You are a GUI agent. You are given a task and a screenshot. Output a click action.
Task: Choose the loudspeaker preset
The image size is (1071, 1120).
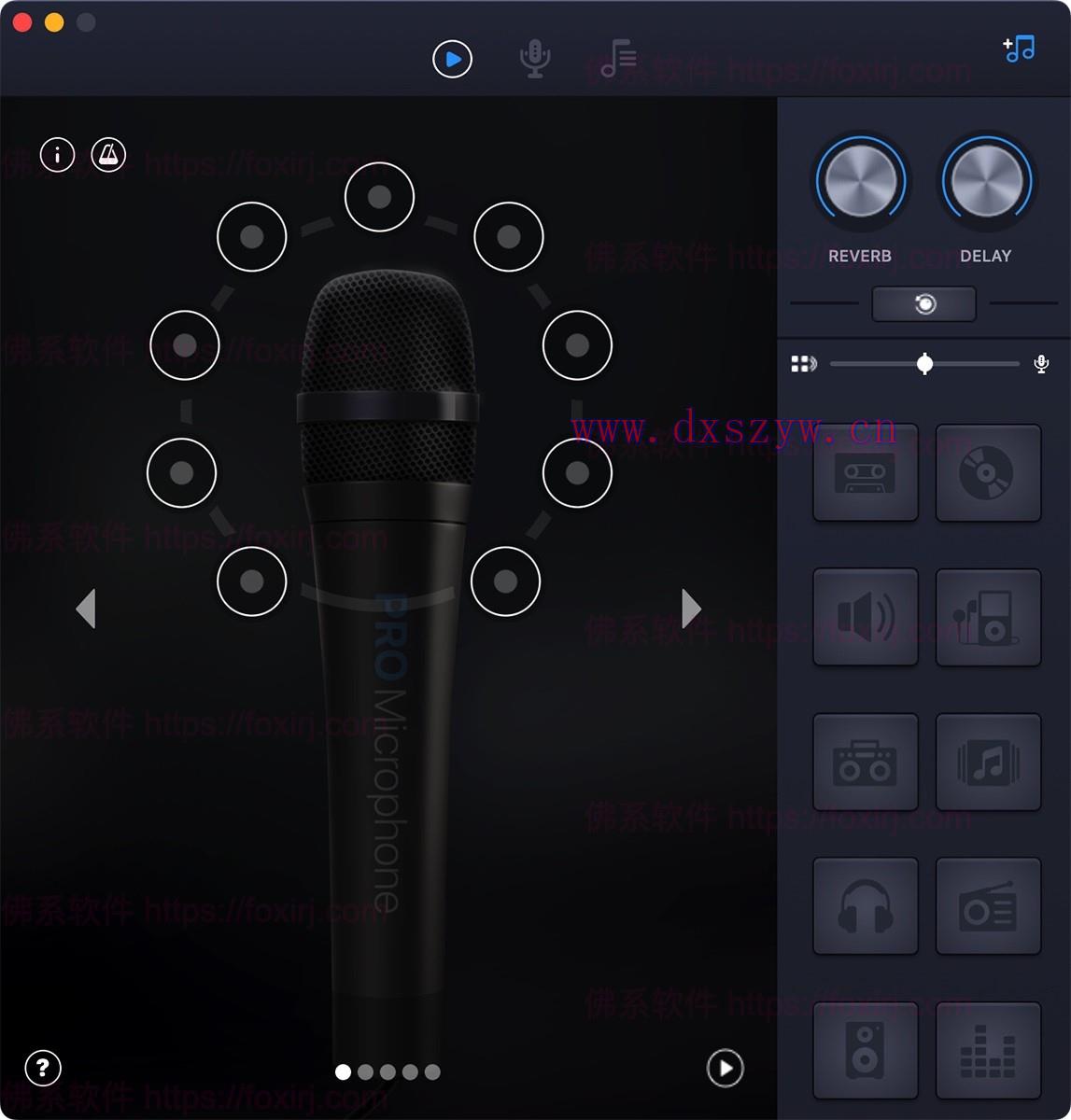pyautogui.click(x=865, y=617)
